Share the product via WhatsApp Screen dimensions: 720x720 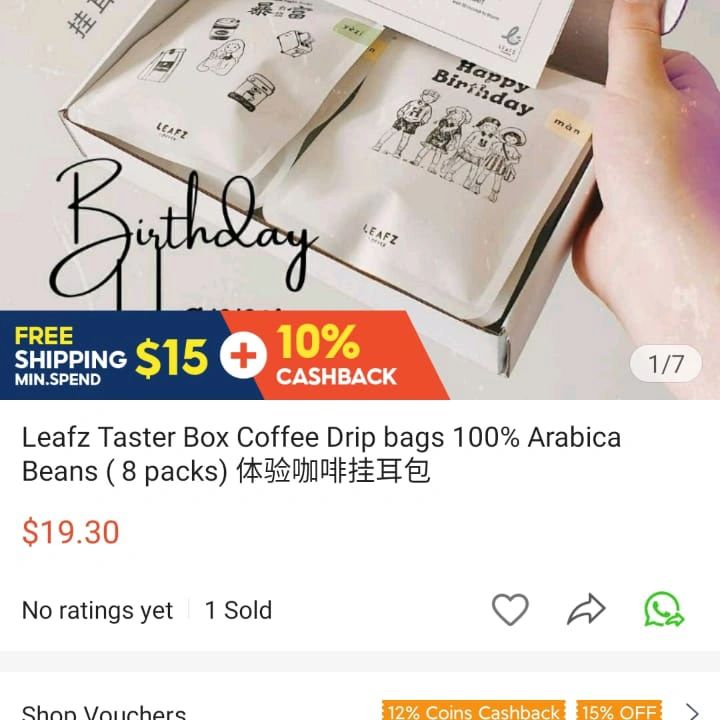coord(663,609)
